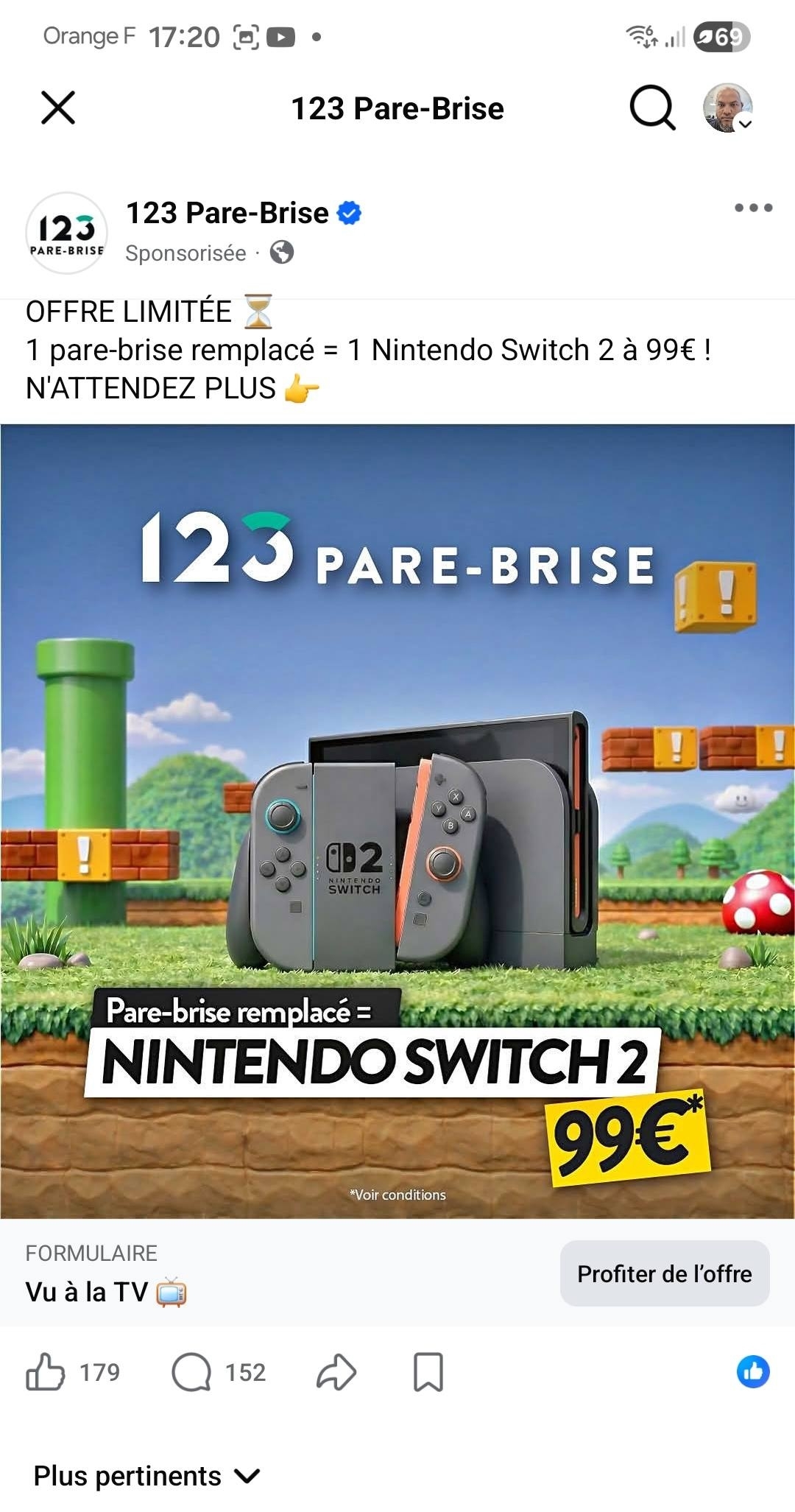Image resolution: width=795 pixels, height=1512 pixels.
Task: Expand the Plus pertinents comment sorting
Action: [147, 1476]
